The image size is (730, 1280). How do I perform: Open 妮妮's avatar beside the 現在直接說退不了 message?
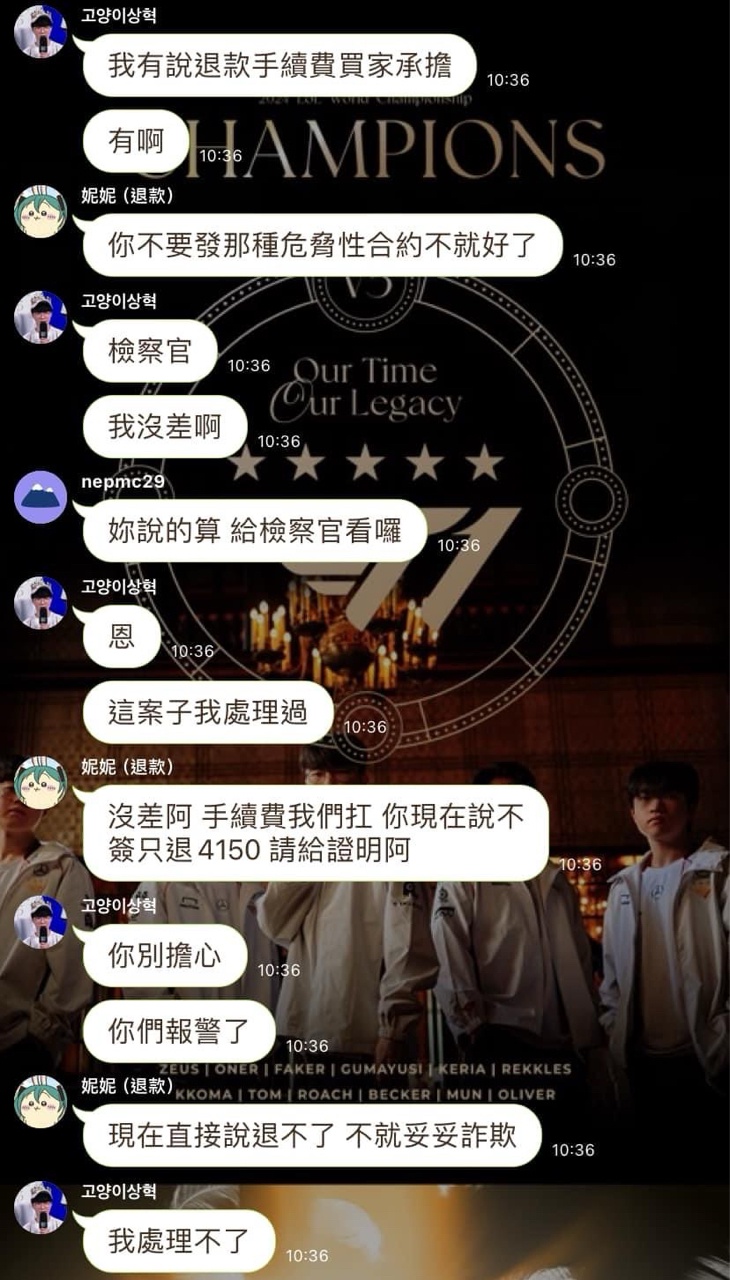40,1101
